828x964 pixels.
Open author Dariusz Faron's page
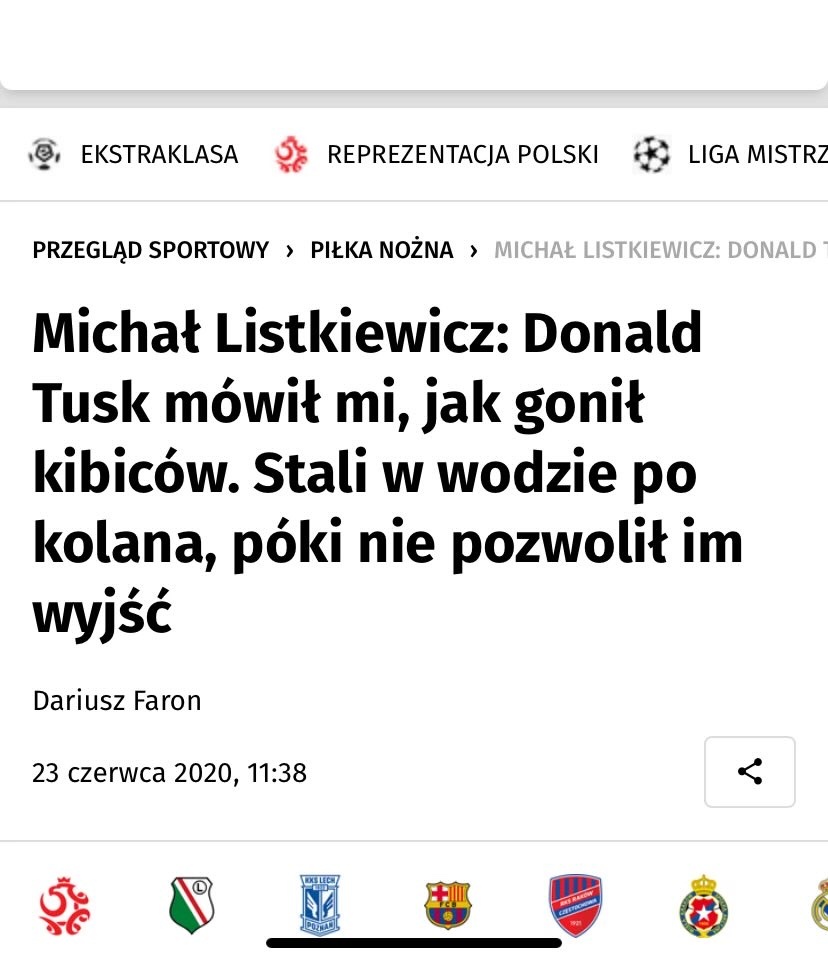tap(117, 700)
